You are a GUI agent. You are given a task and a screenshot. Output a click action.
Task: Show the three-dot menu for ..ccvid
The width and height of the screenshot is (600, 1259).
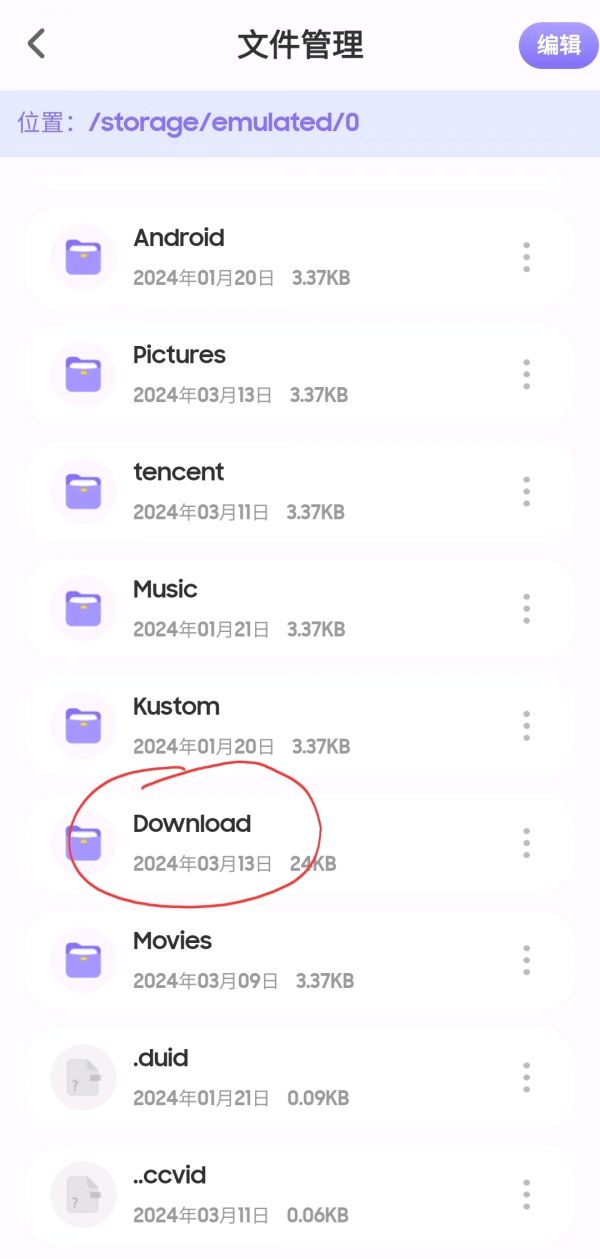pyautogui.click(x=526, y=1194)
